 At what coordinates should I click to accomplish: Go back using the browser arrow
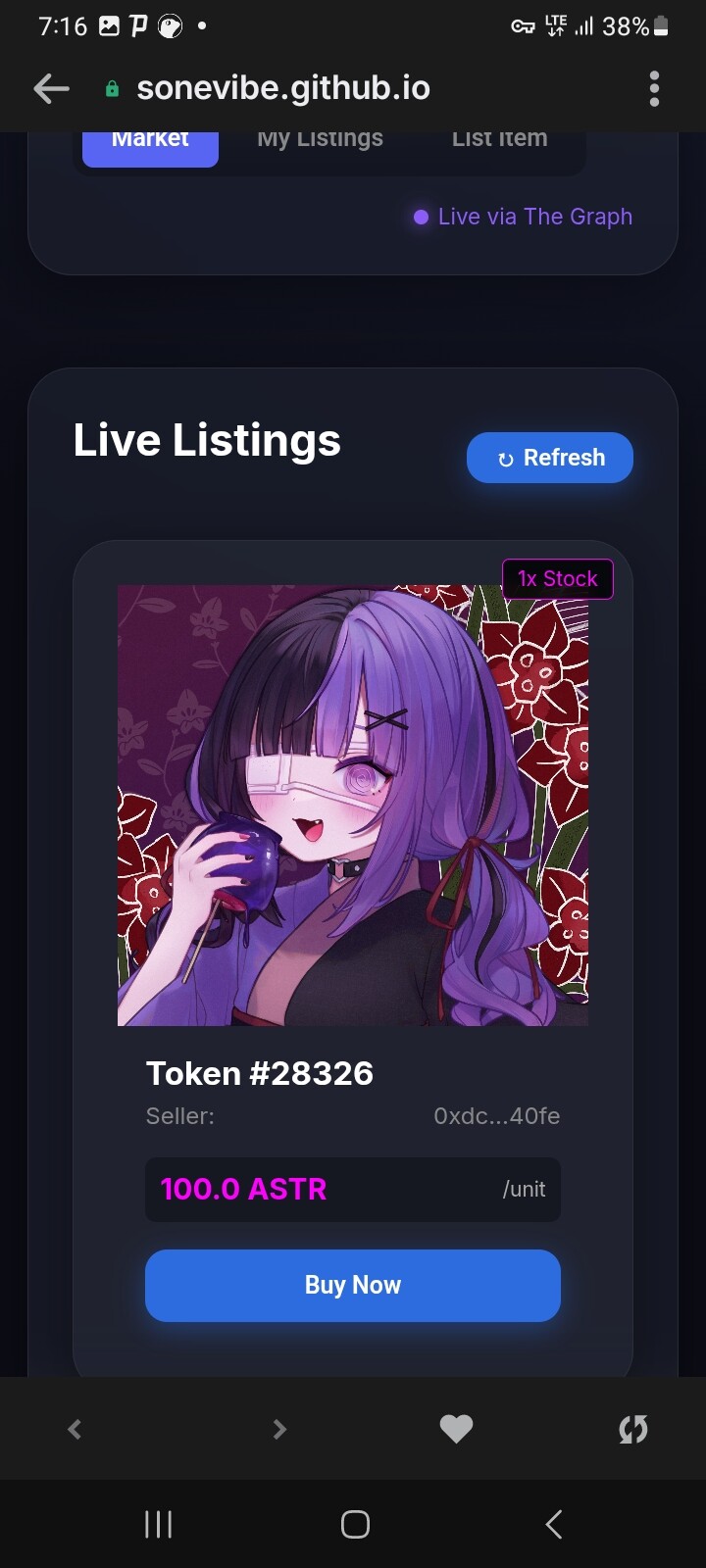click(51, 89)
